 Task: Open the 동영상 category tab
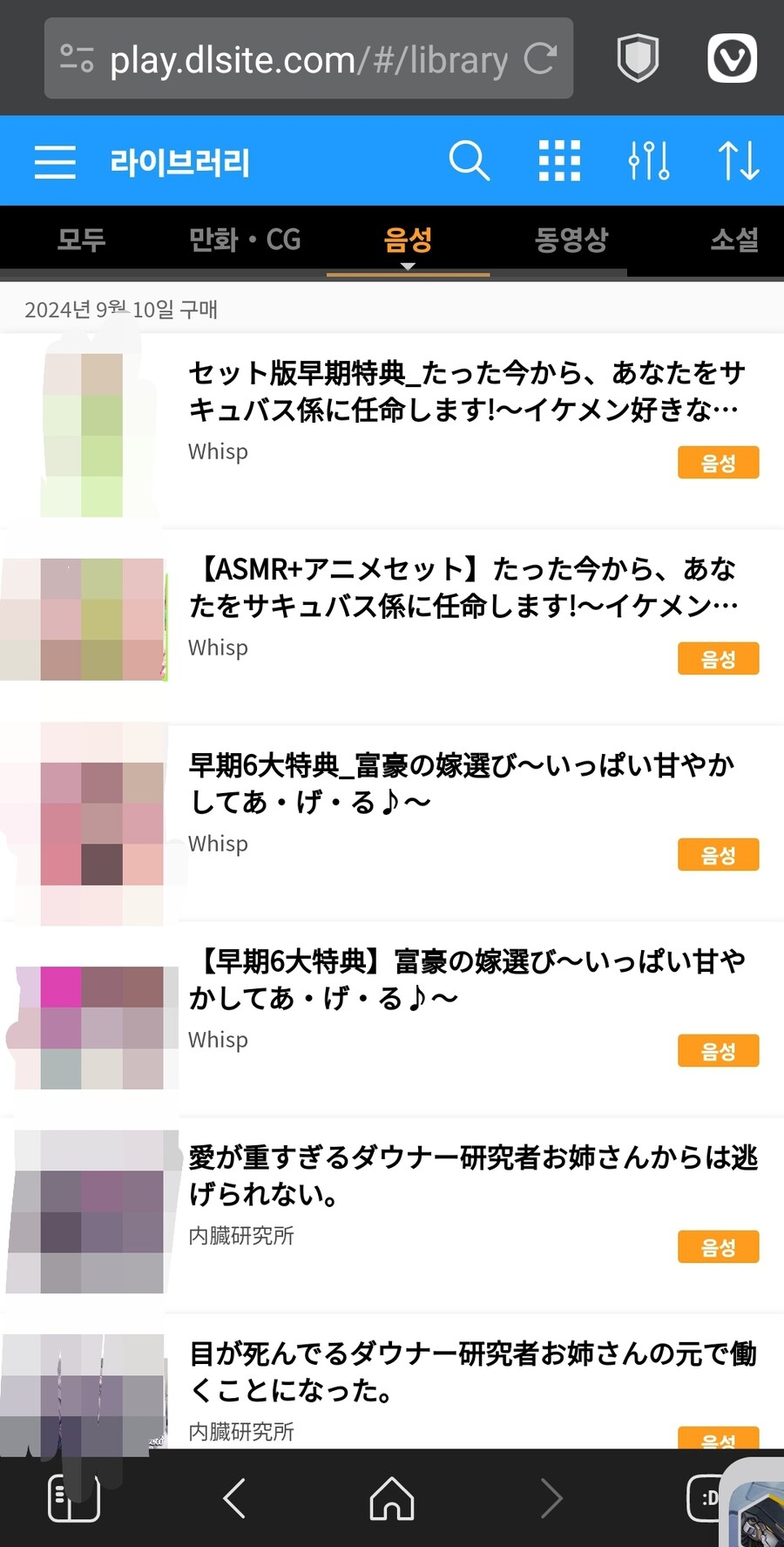click(571, 239)
